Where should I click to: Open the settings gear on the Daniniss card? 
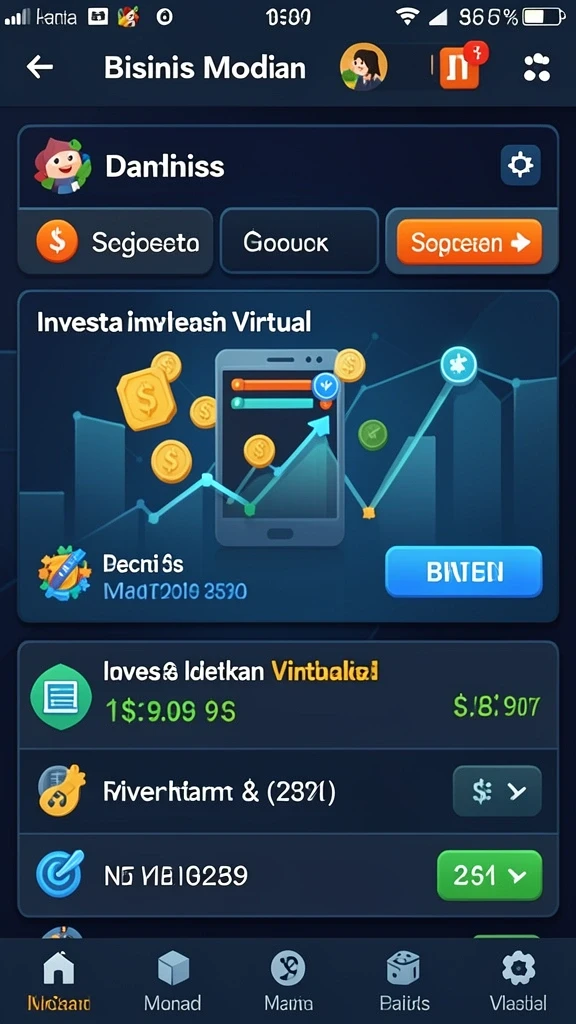click(x=520, y=165)
